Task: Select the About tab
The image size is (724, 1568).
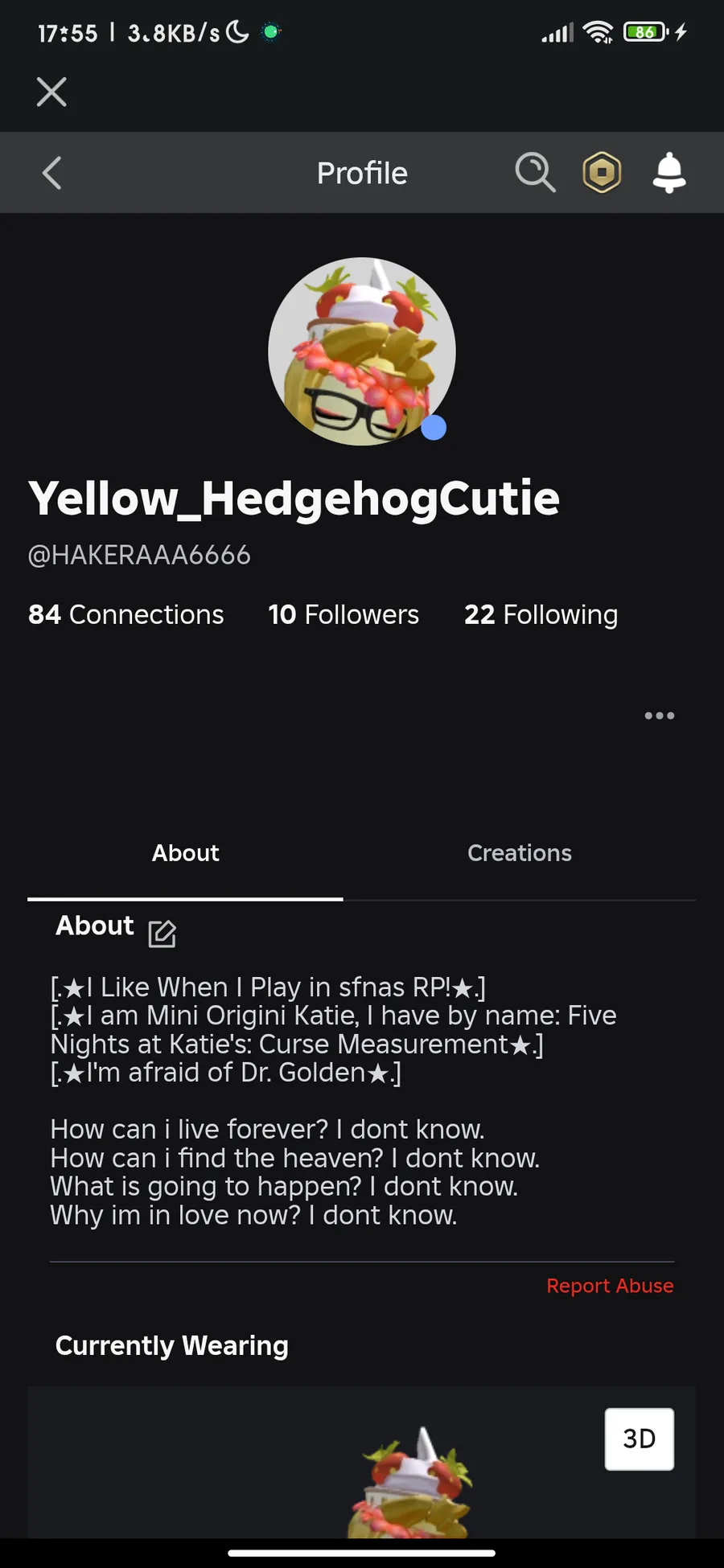Action: 185,853
